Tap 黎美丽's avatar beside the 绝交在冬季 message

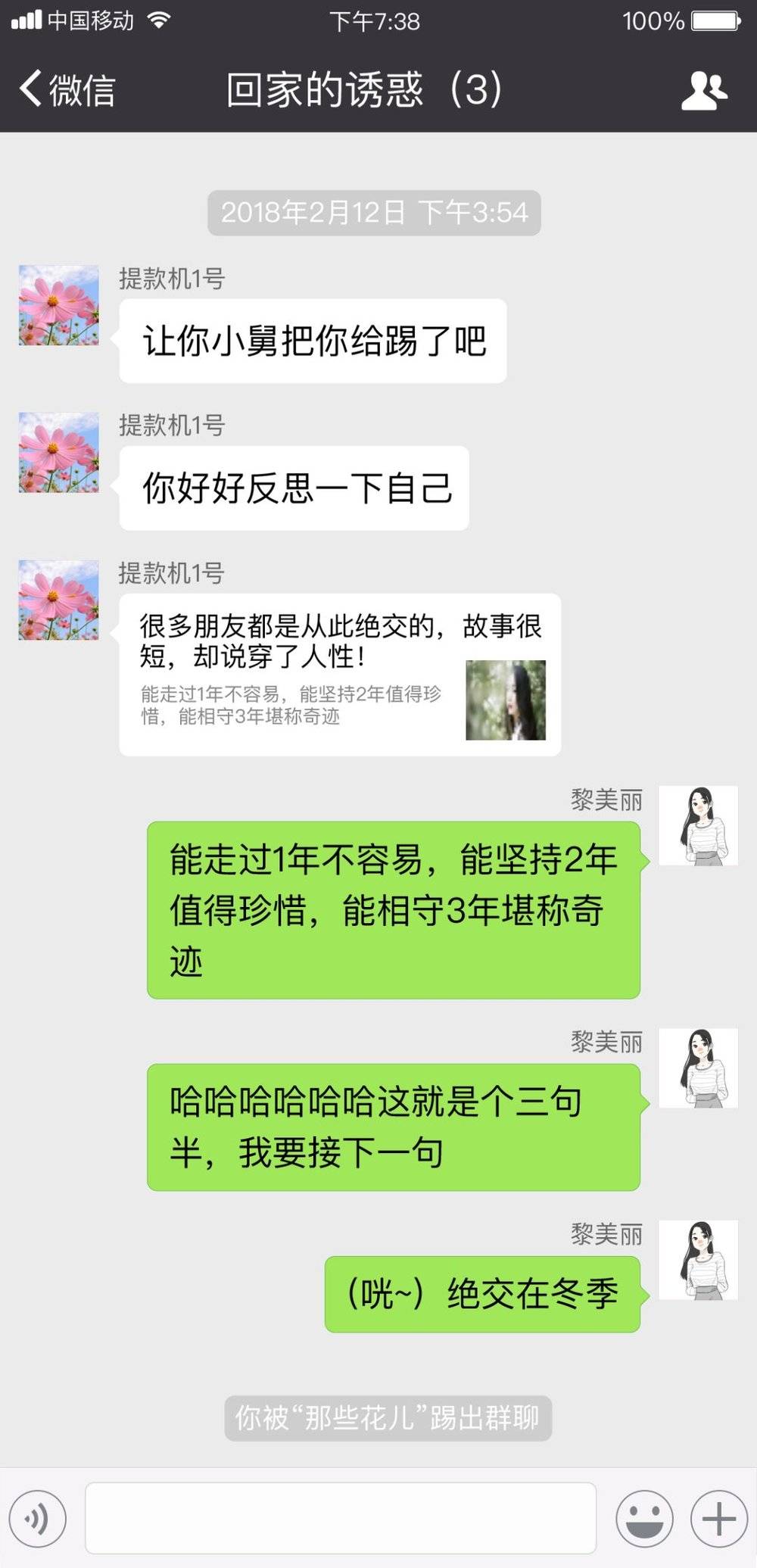(x=698, y=1259)
